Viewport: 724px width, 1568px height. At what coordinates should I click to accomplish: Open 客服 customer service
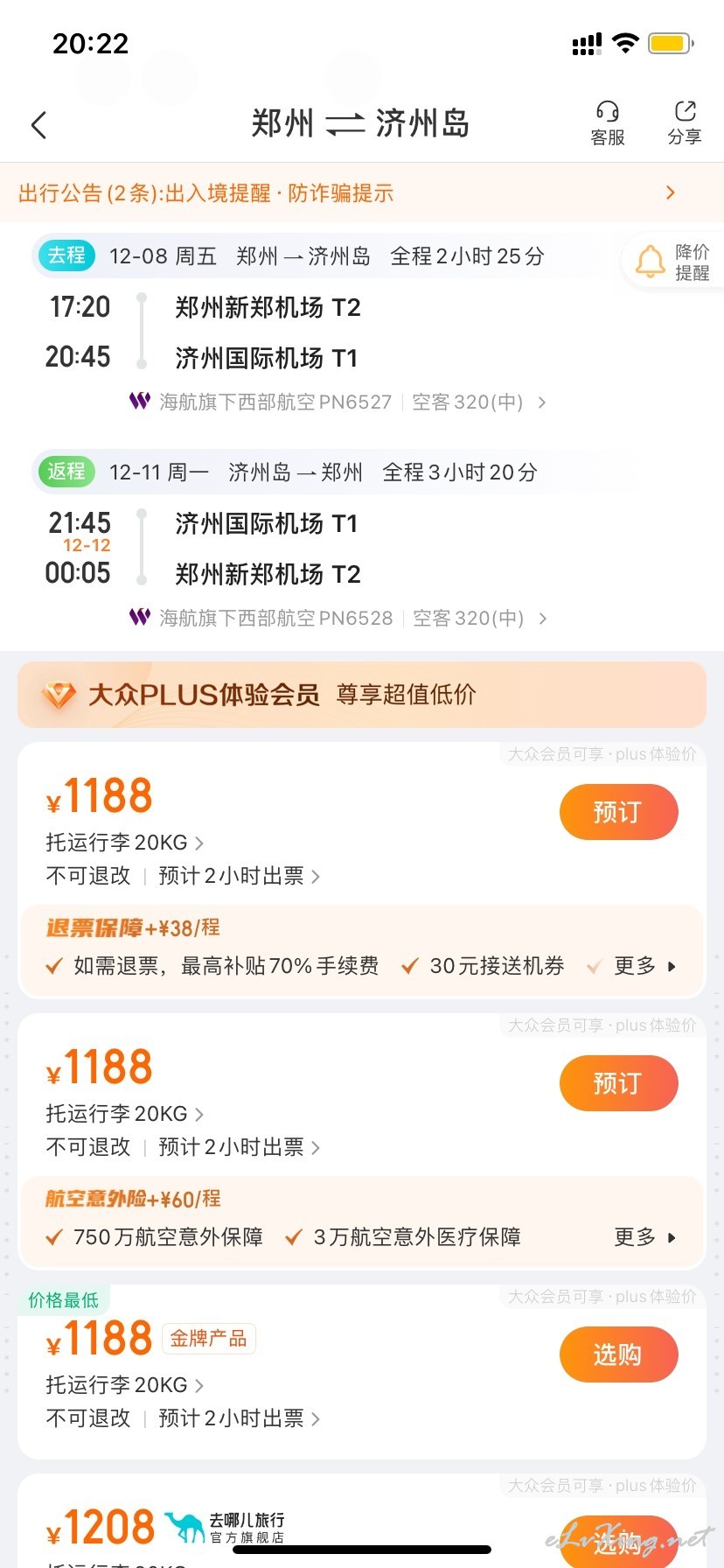tap(608, 123)
